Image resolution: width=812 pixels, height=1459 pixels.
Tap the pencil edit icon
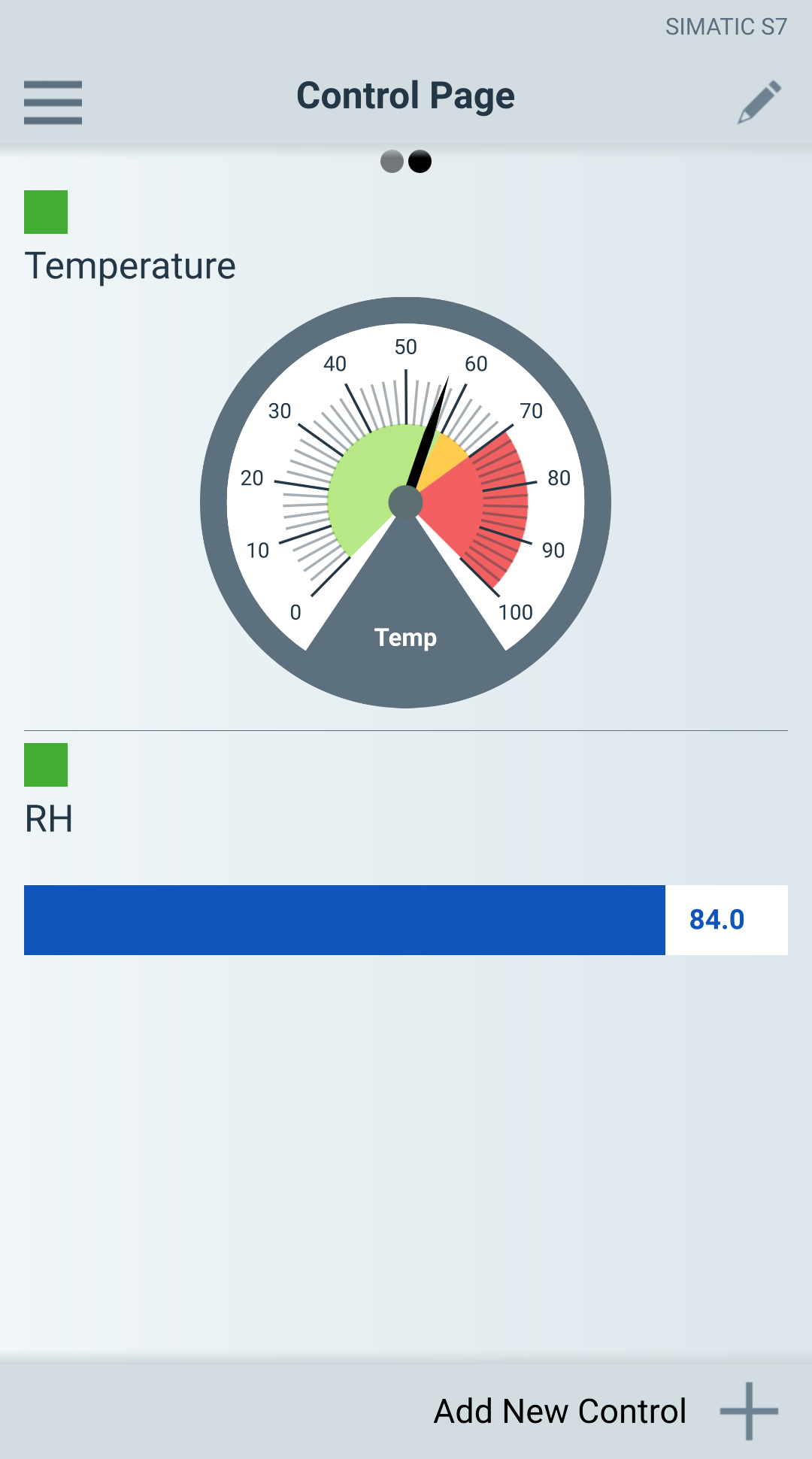click(x=759, y=102)
